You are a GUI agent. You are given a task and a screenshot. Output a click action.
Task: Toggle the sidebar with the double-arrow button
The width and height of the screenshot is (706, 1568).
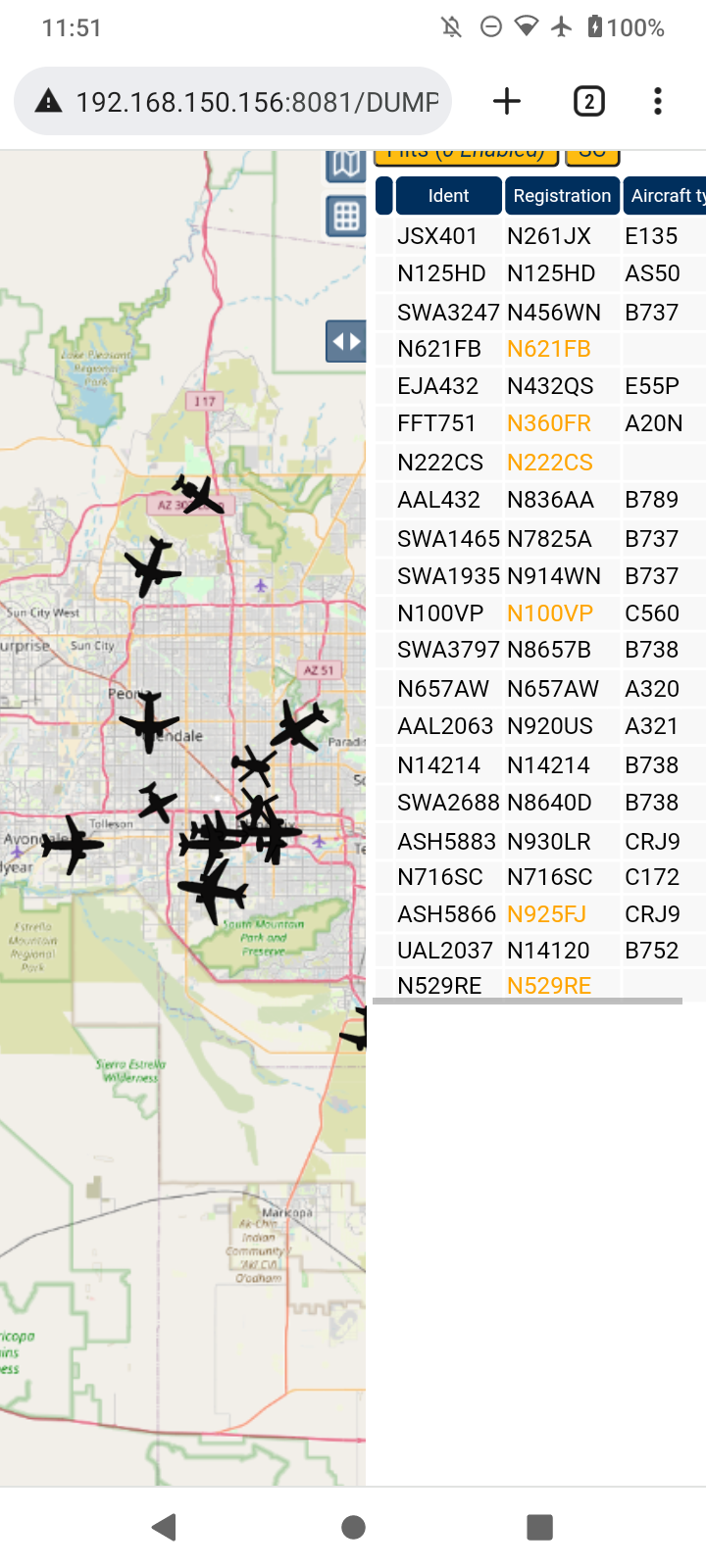345,342
